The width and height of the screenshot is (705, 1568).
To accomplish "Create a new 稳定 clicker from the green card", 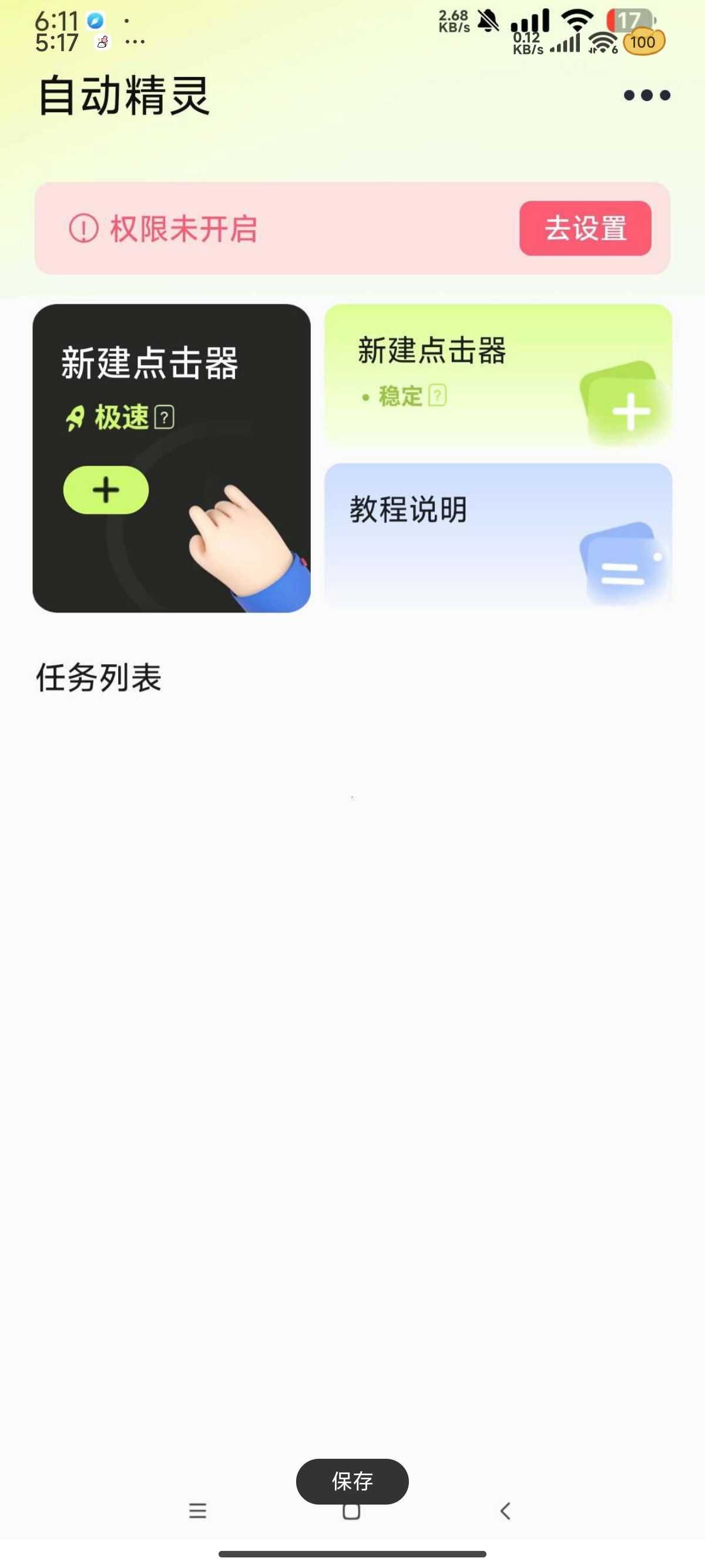I will coord(631,411).
